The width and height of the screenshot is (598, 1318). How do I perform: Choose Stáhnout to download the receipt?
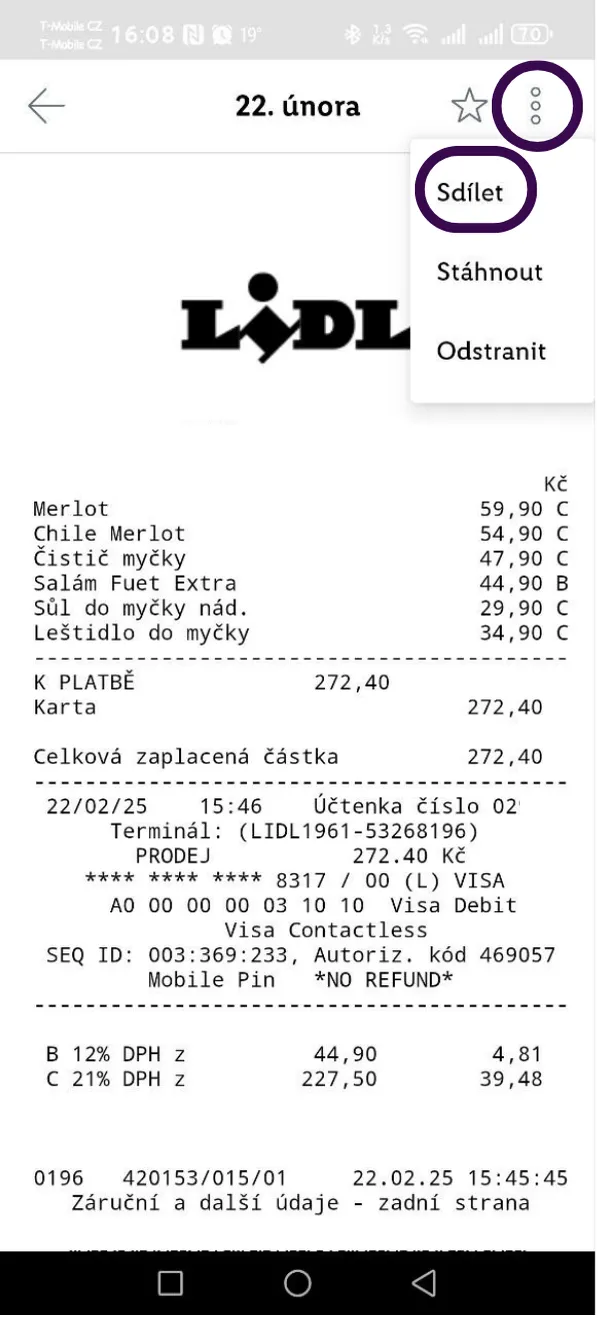490,272
